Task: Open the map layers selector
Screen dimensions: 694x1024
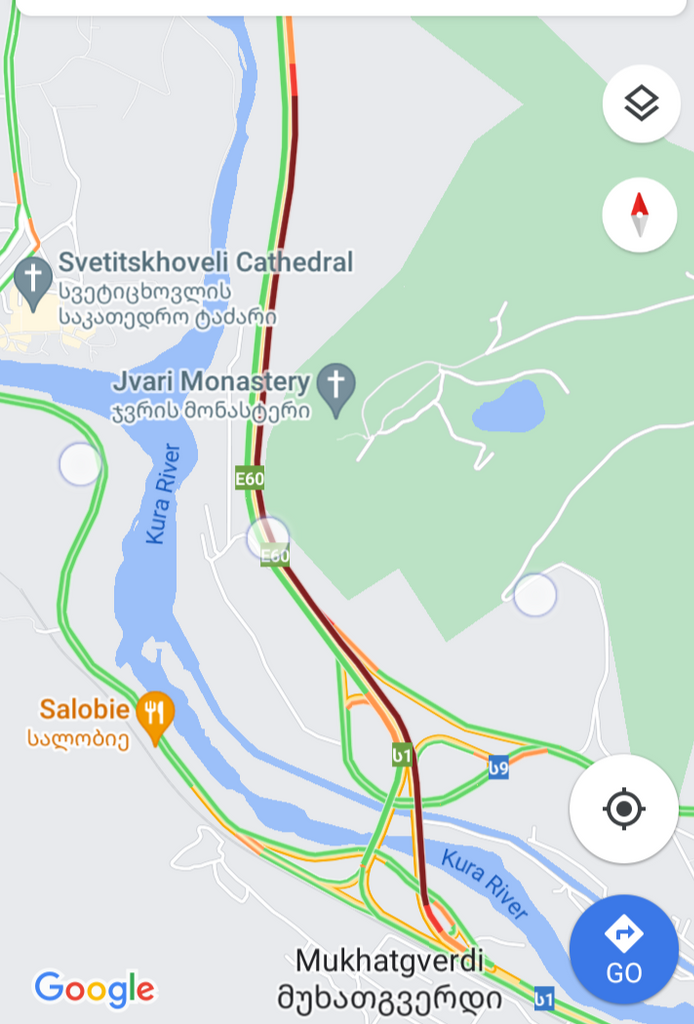Action: (x=641, y=103)
